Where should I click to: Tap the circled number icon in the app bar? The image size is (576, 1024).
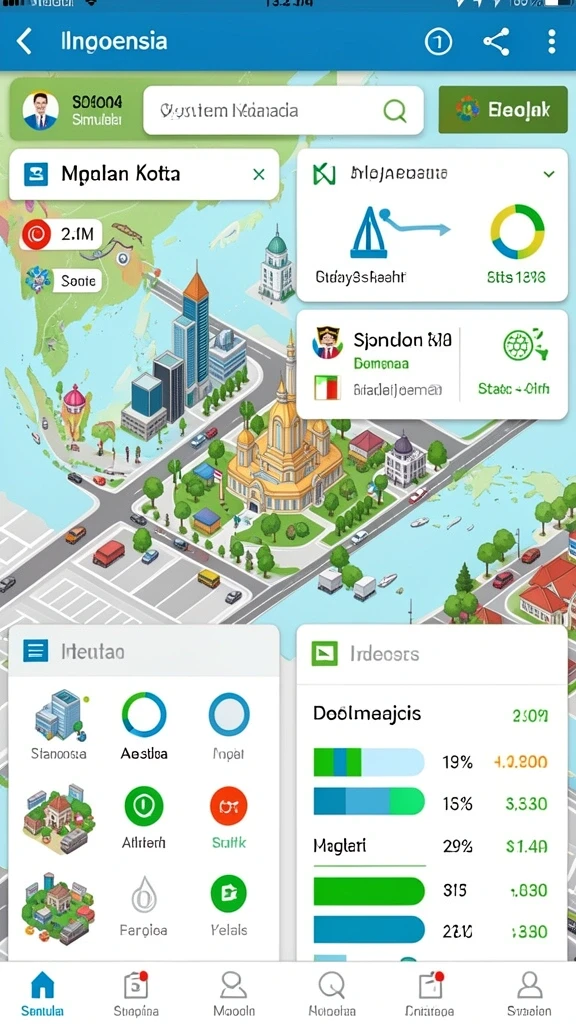point(438,42)
